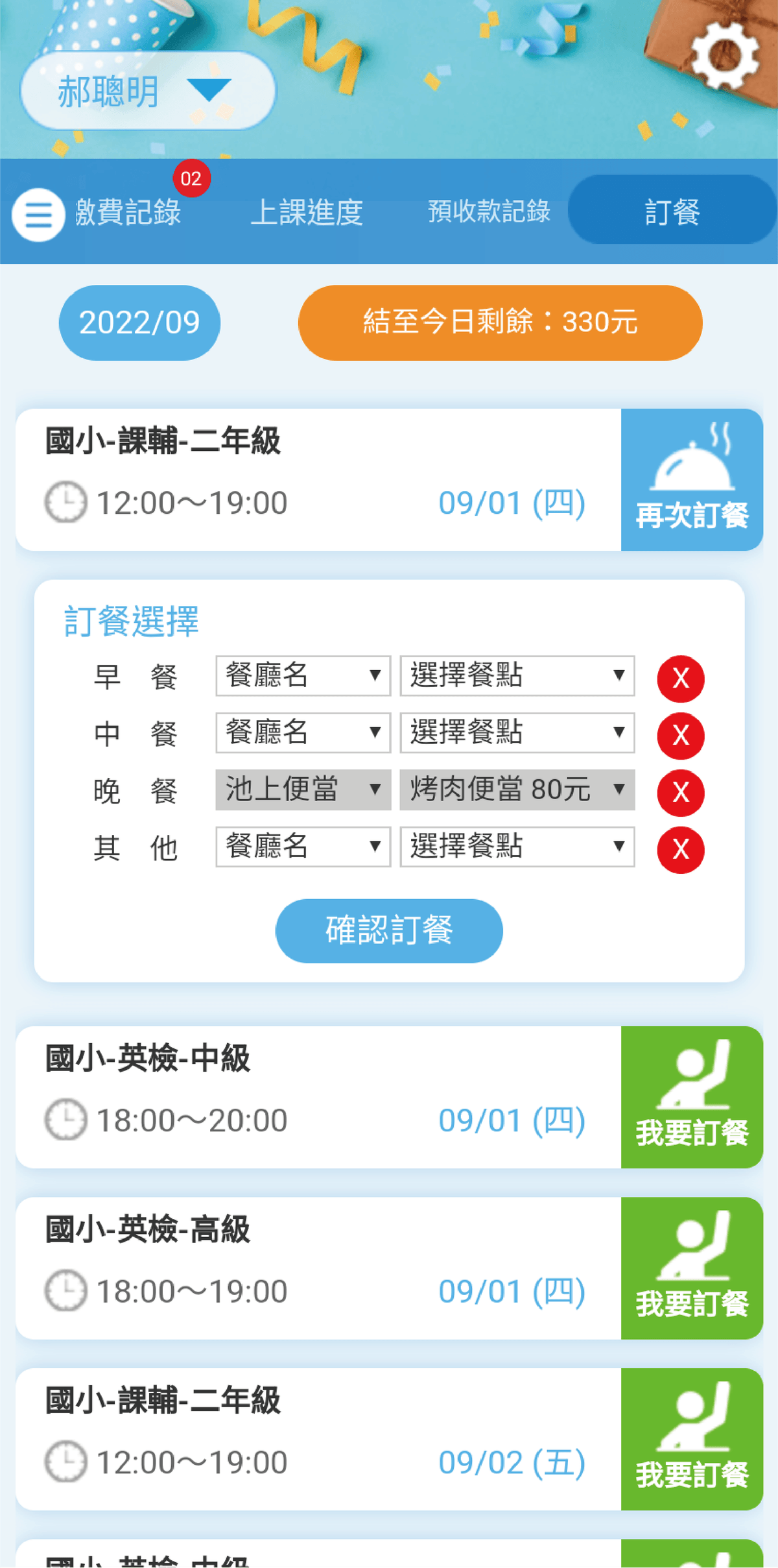Tap 我要訂餐 for 國小-課輔-二年級 09/02

click(692, 1440)
